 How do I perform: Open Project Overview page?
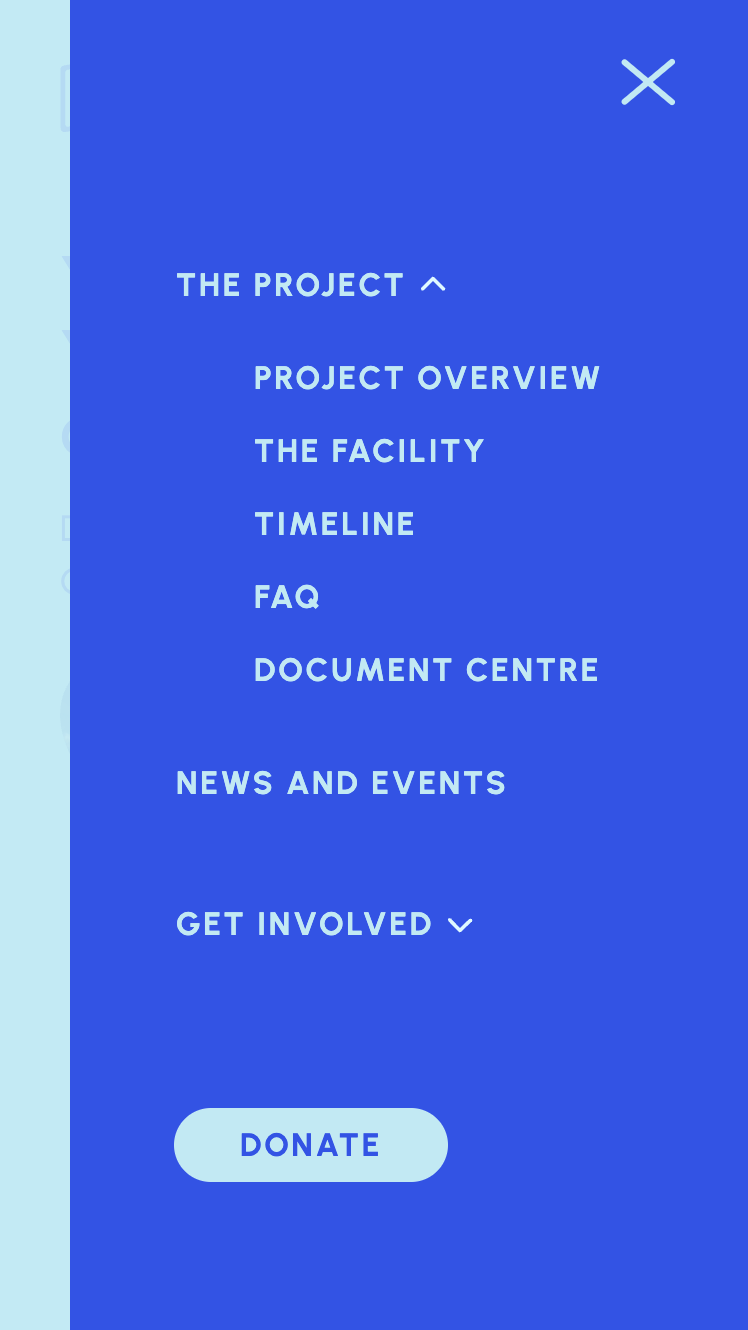pyautogui.click(x=427, y=378)
